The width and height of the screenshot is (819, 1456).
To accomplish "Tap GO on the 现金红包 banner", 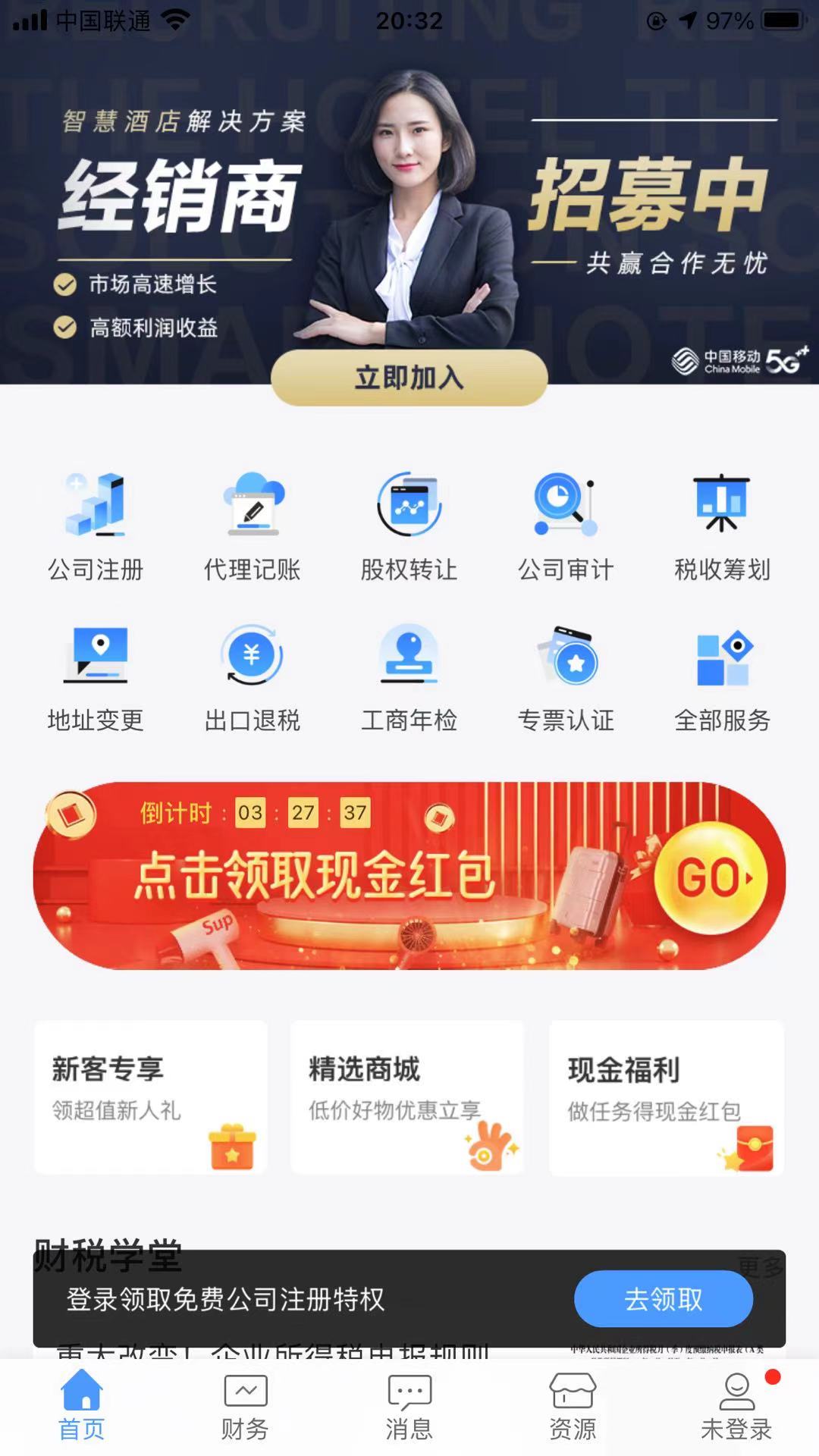I will pyautogui.click(x=711, y=877).
